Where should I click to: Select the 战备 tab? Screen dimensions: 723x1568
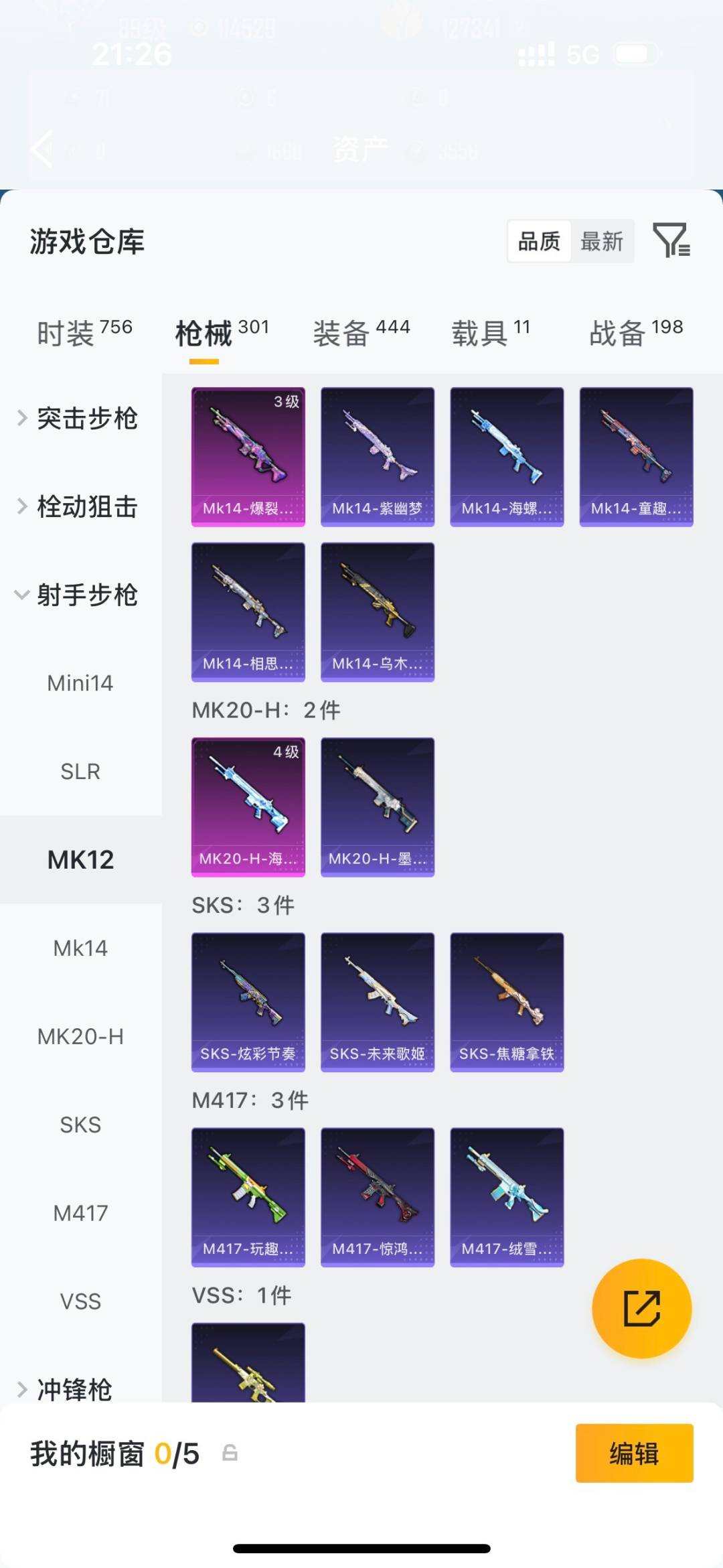tap(635, 332)
